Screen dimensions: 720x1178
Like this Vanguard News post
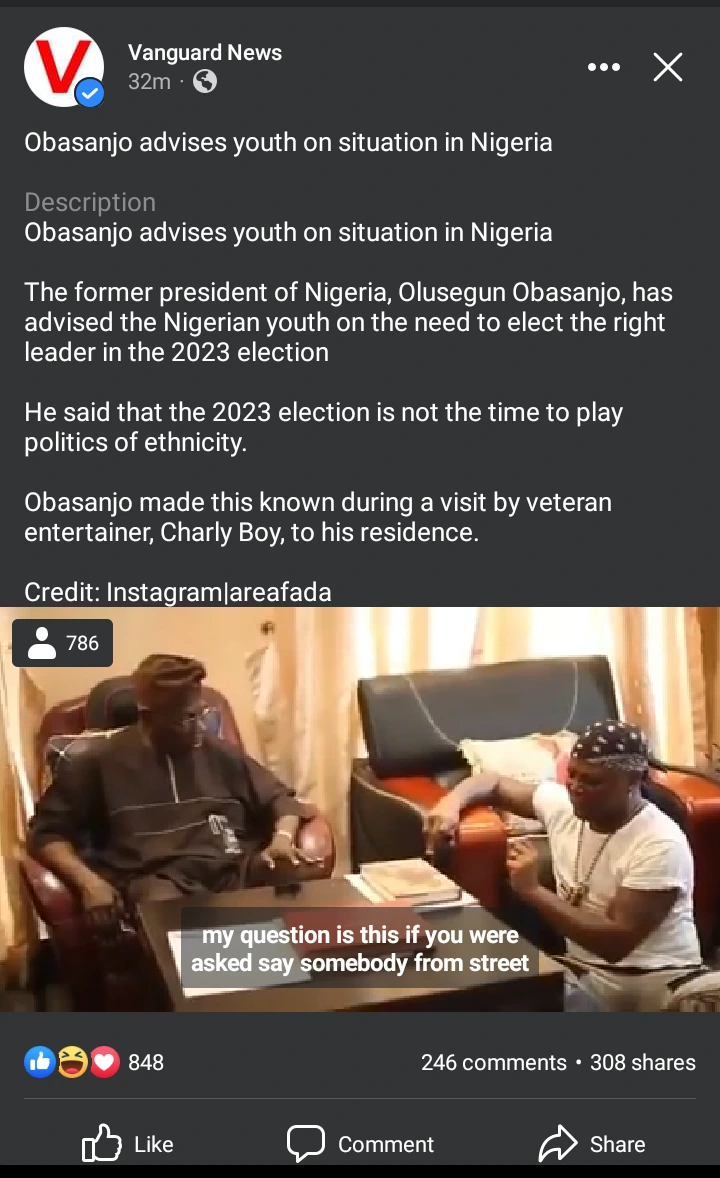point(127,1143)
